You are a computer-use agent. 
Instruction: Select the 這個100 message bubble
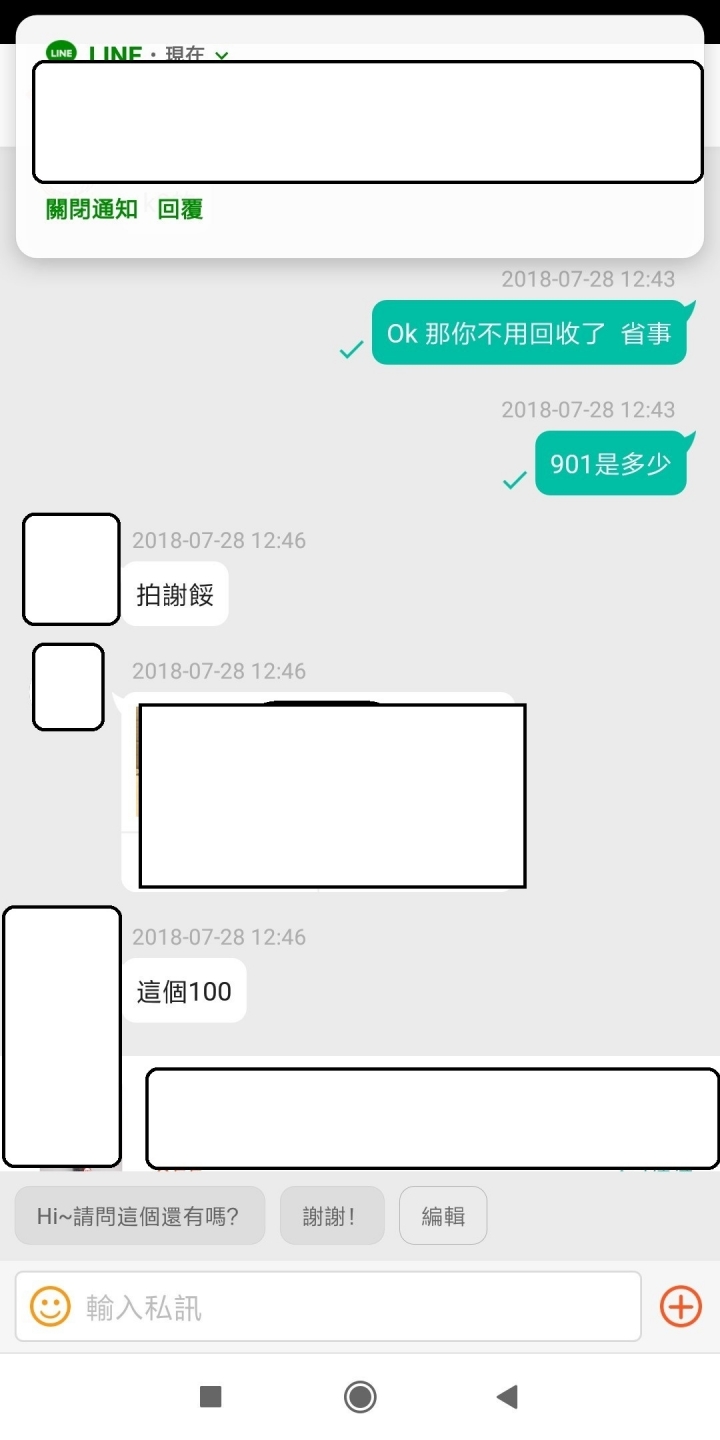(184, 989)
